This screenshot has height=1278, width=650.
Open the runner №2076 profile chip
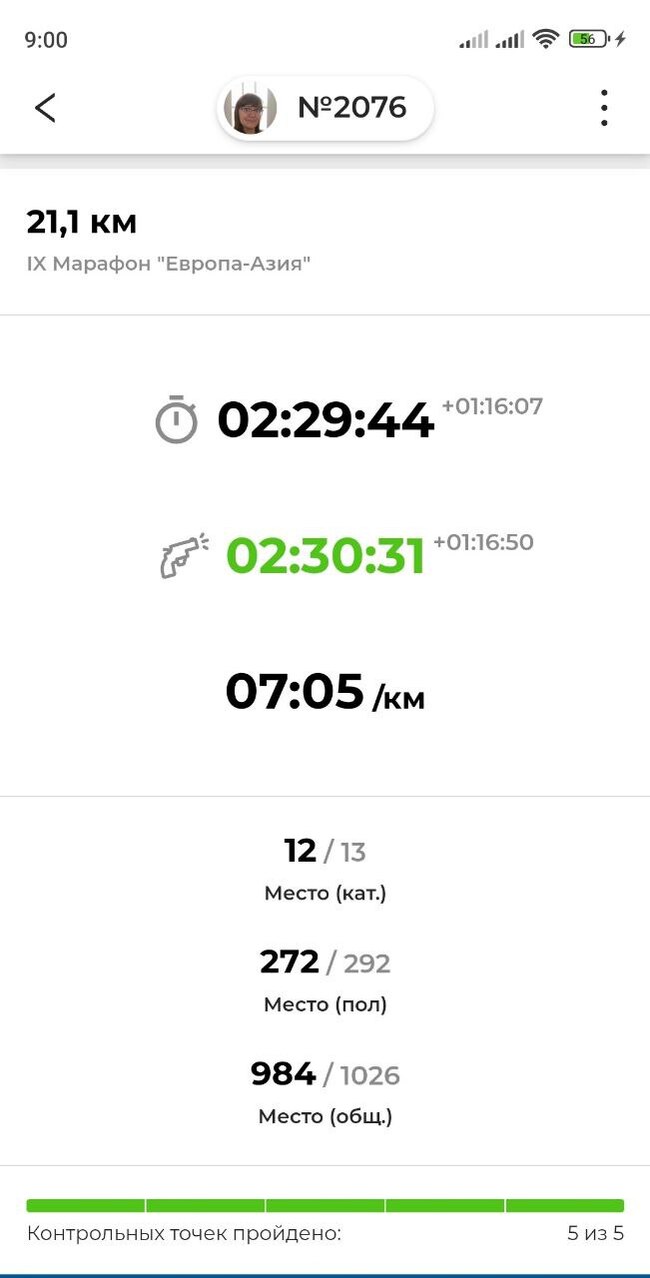click(326, 108)
